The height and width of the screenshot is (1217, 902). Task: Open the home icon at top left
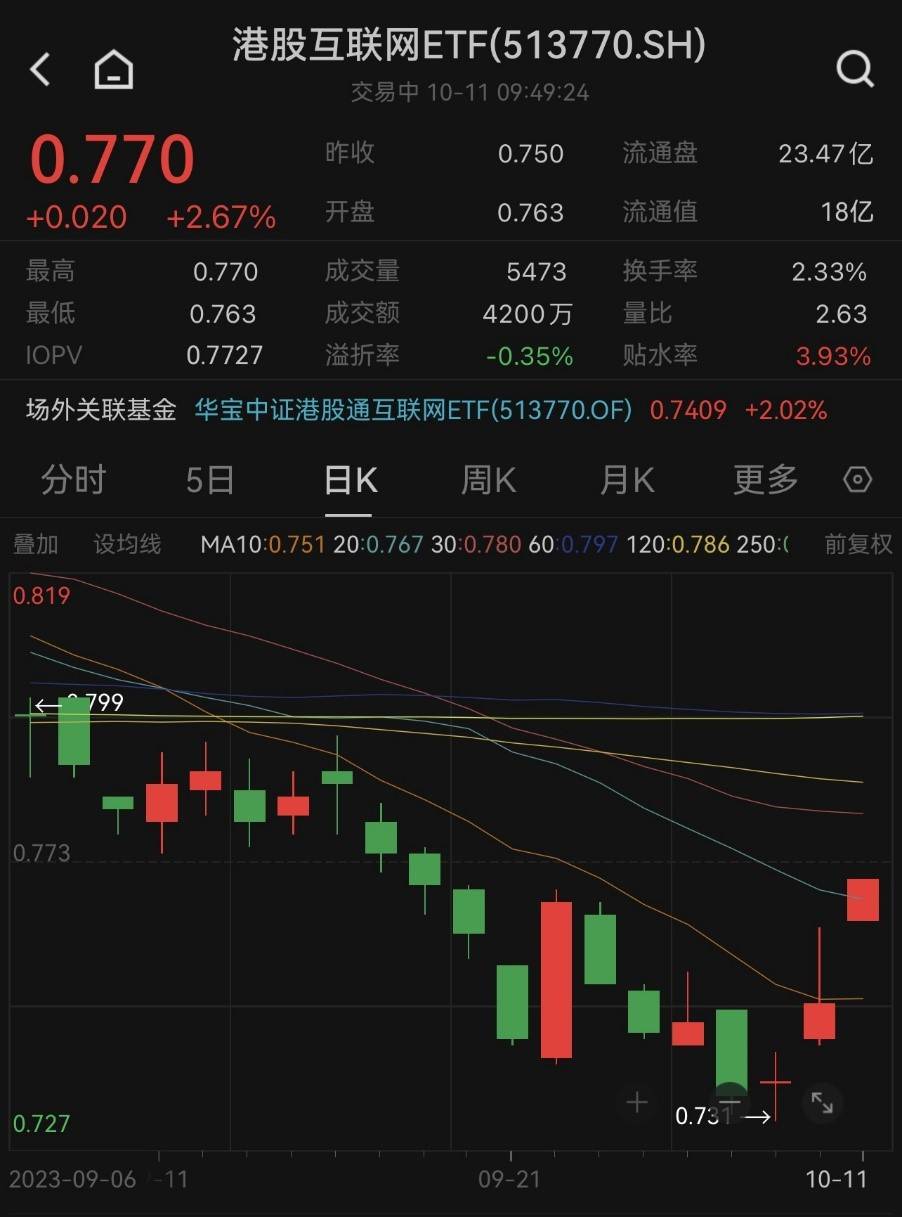113,69
